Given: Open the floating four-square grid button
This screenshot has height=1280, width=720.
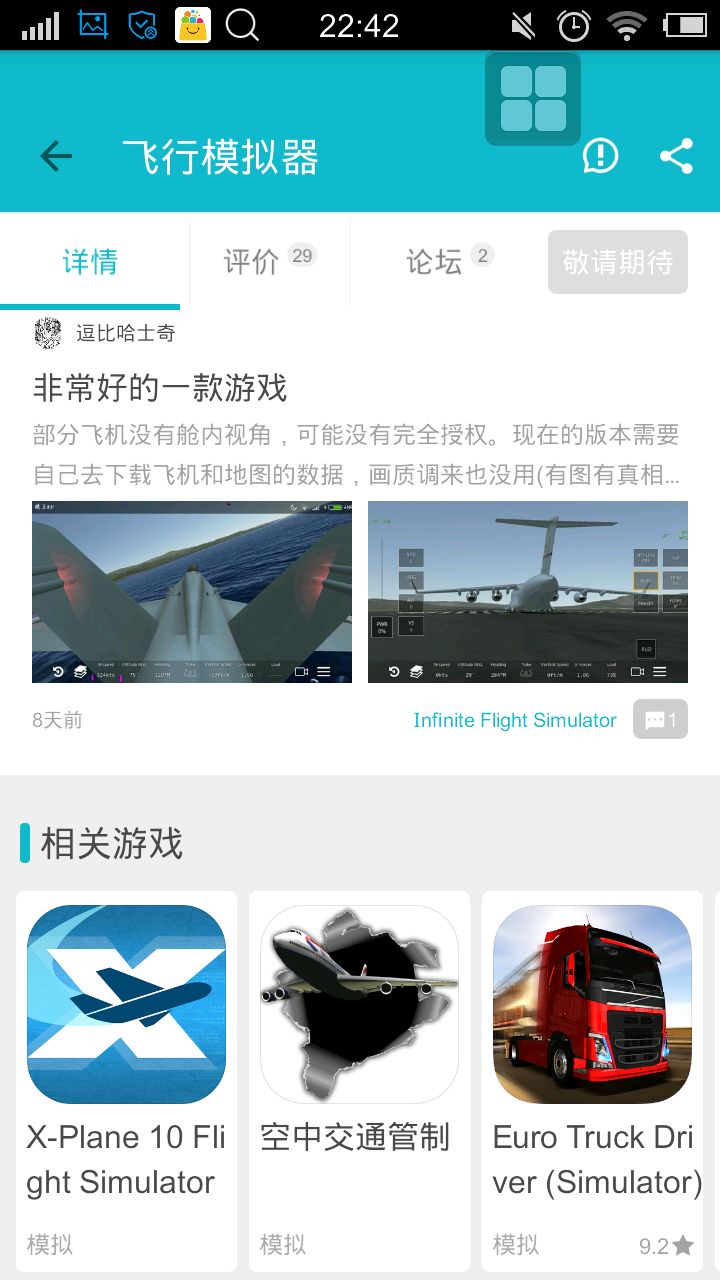Looking at the screenshot, I should [533, 99].
